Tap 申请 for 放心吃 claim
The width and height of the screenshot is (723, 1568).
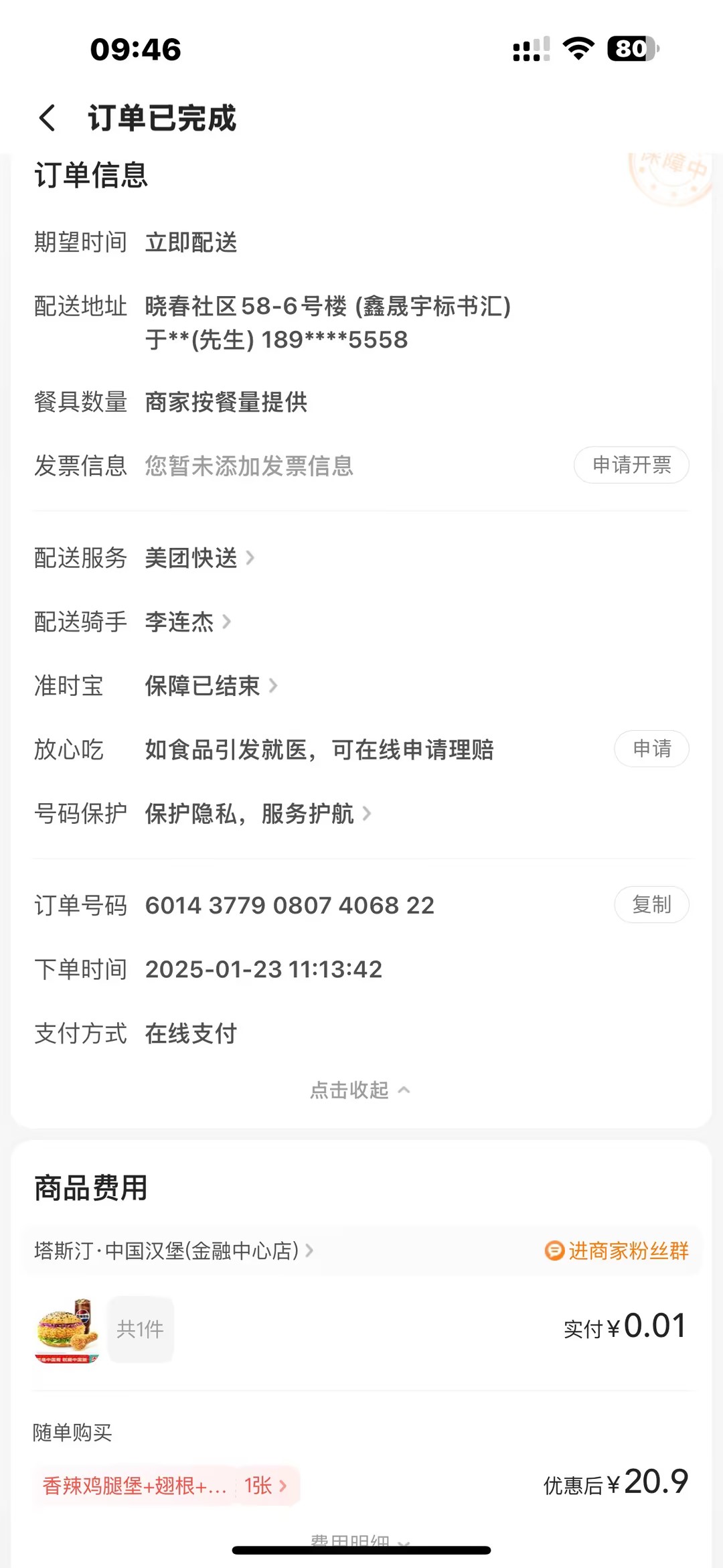pos(651,749)
